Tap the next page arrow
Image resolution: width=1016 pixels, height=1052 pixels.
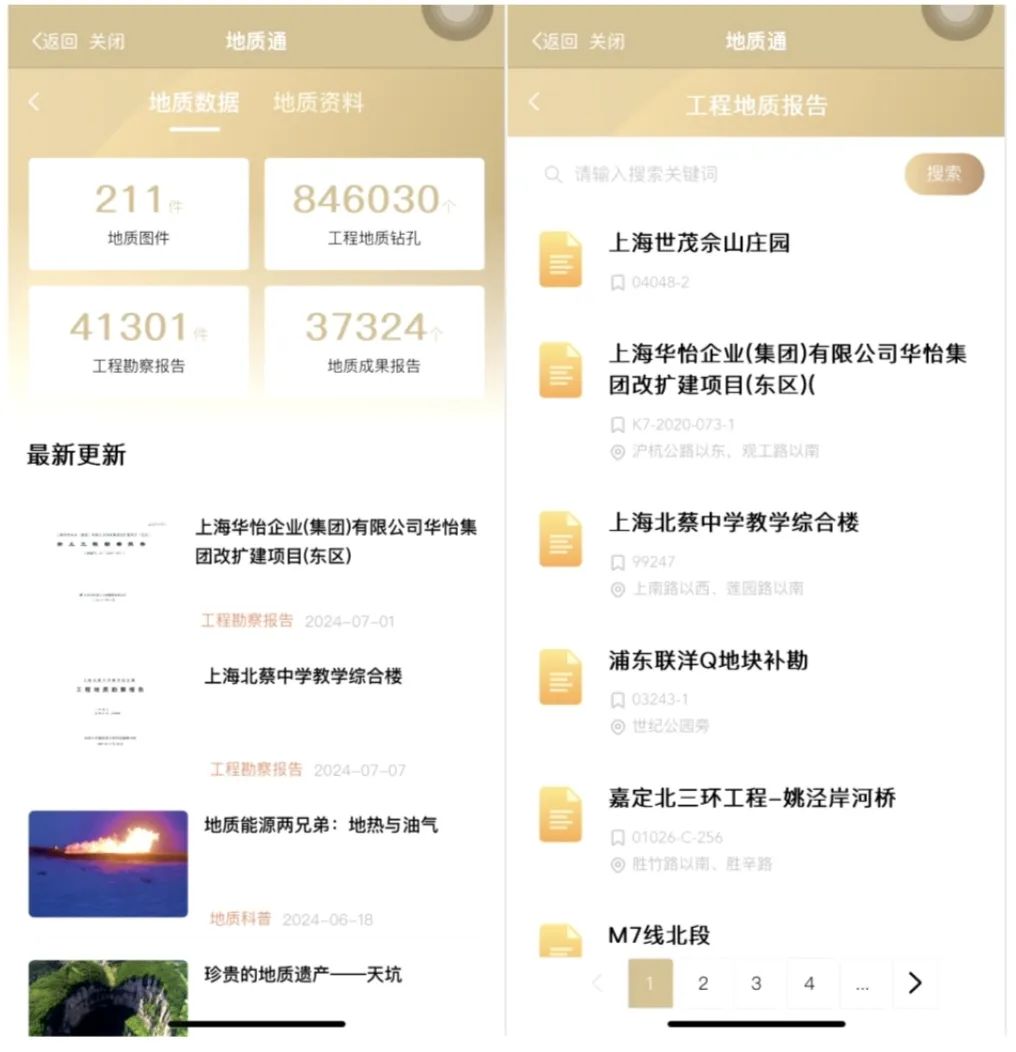pyautogui.click(x=915, y=984)
